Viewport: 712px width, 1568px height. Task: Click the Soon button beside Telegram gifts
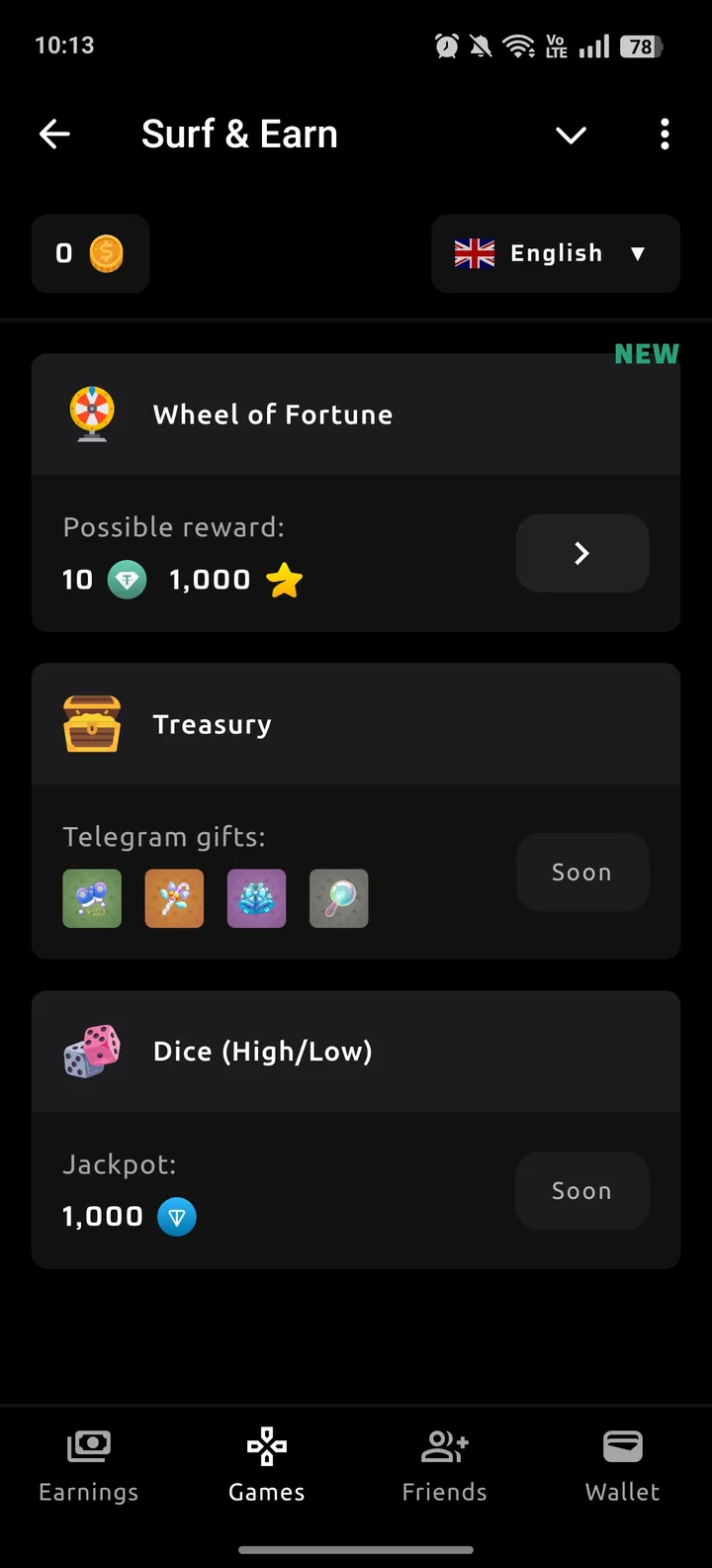[581, 872]
